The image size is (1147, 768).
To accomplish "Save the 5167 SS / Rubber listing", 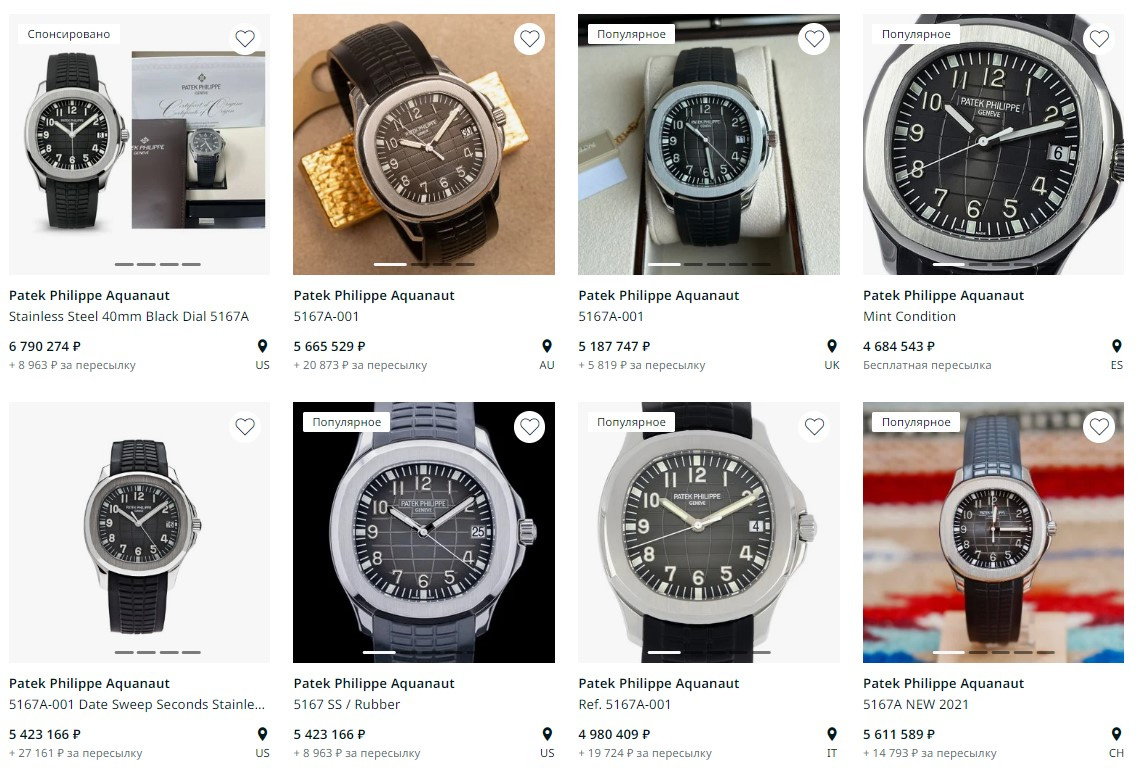I will (x=529, y=427).
